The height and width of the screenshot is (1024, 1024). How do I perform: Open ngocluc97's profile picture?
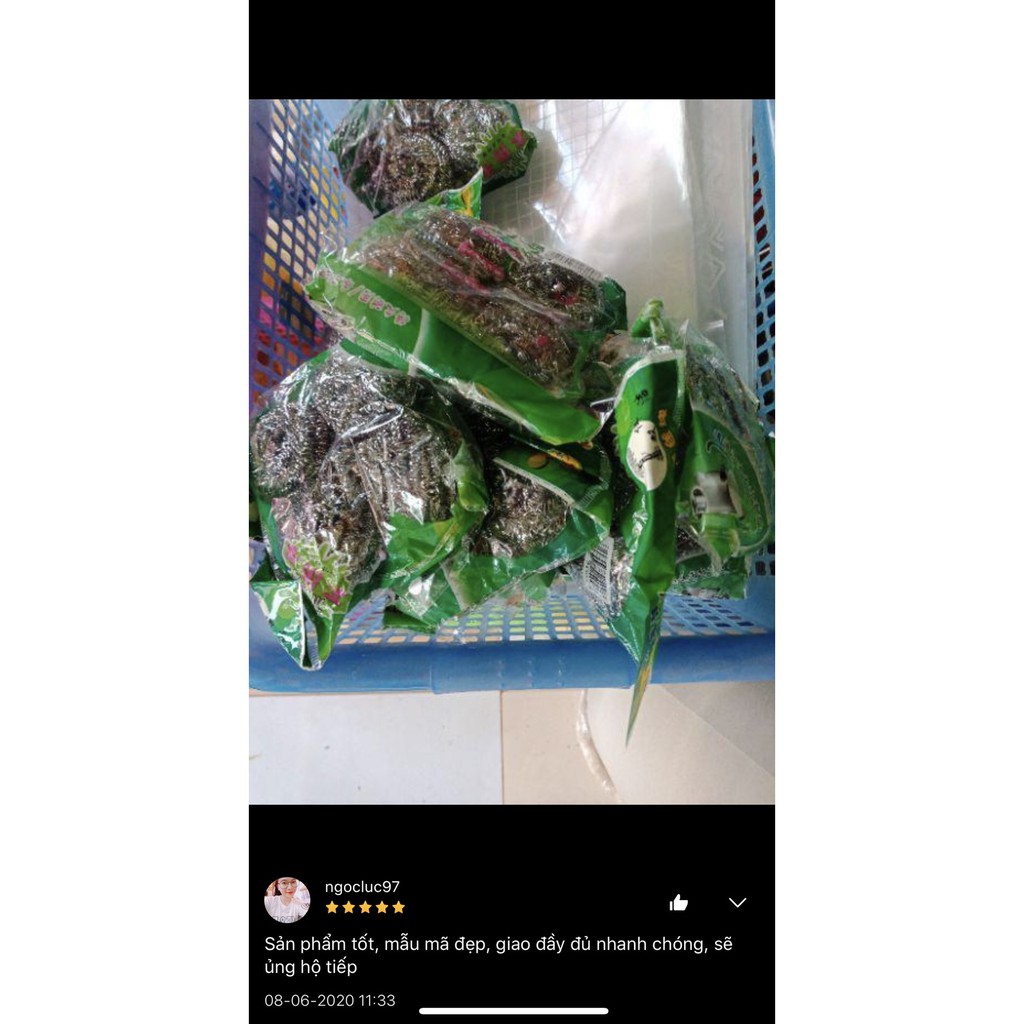(x=287, y=900)
